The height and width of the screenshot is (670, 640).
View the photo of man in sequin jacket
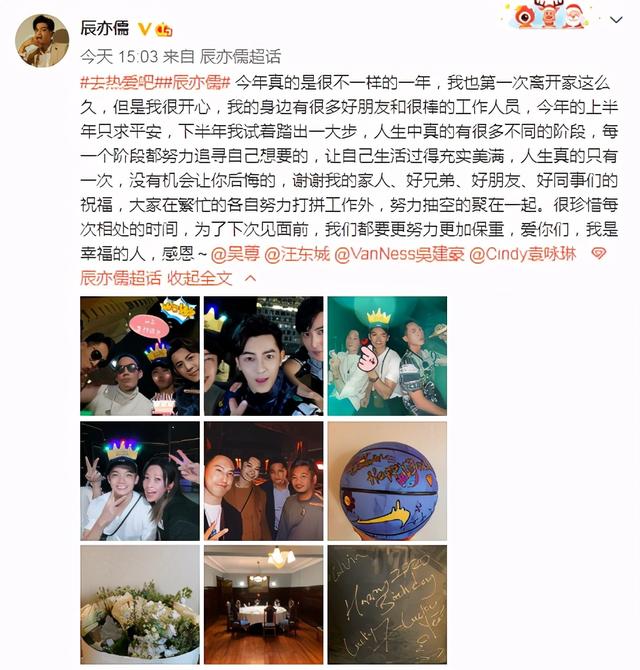click(263, 355)
